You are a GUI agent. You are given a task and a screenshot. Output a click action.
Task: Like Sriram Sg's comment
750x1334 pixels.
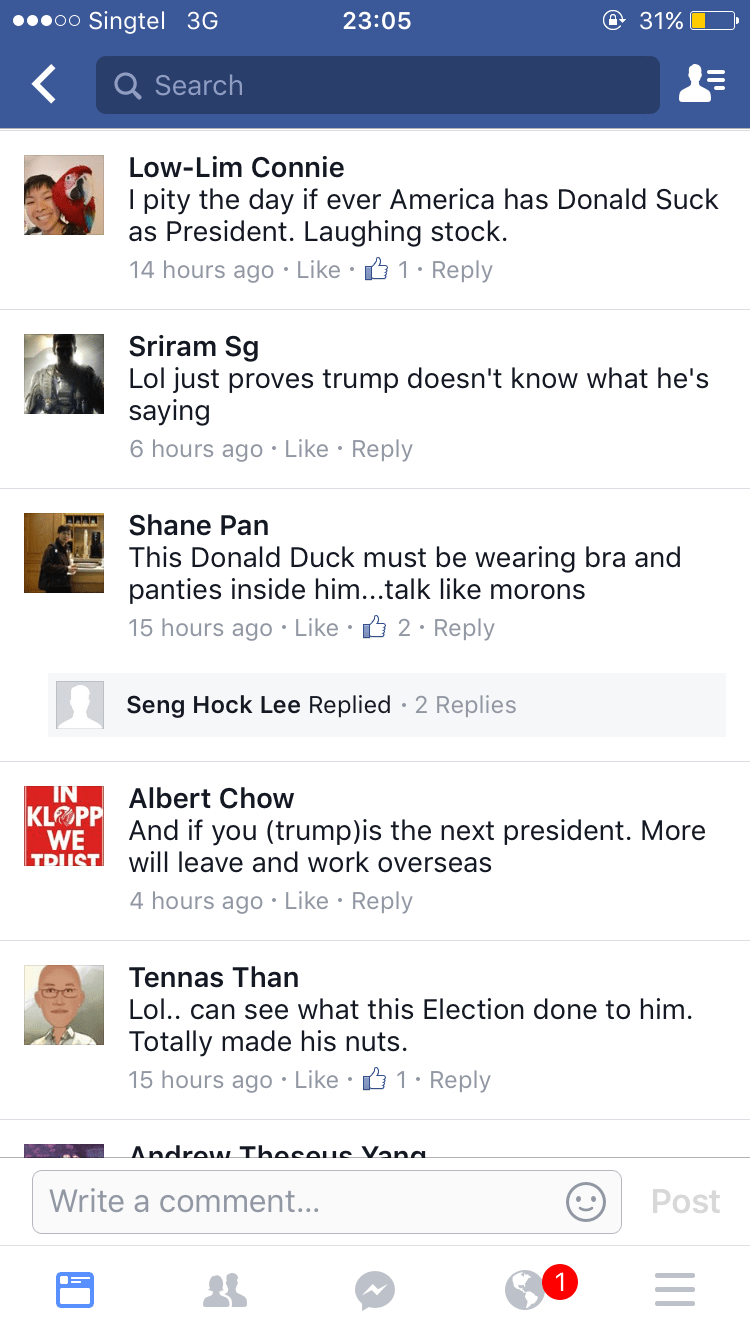[x=306, y=449]
